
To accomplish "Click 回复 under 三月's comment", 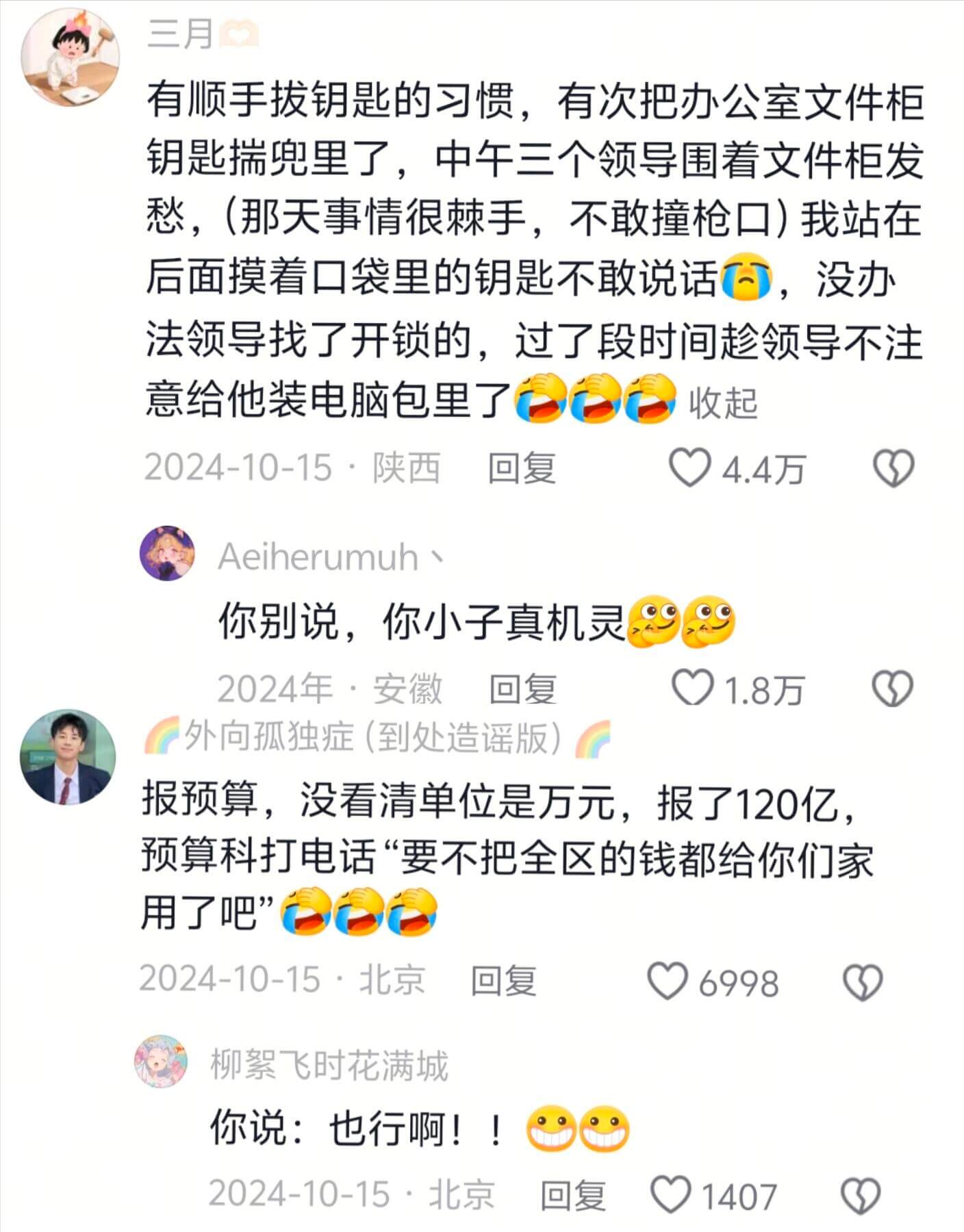I will [522, 467].
